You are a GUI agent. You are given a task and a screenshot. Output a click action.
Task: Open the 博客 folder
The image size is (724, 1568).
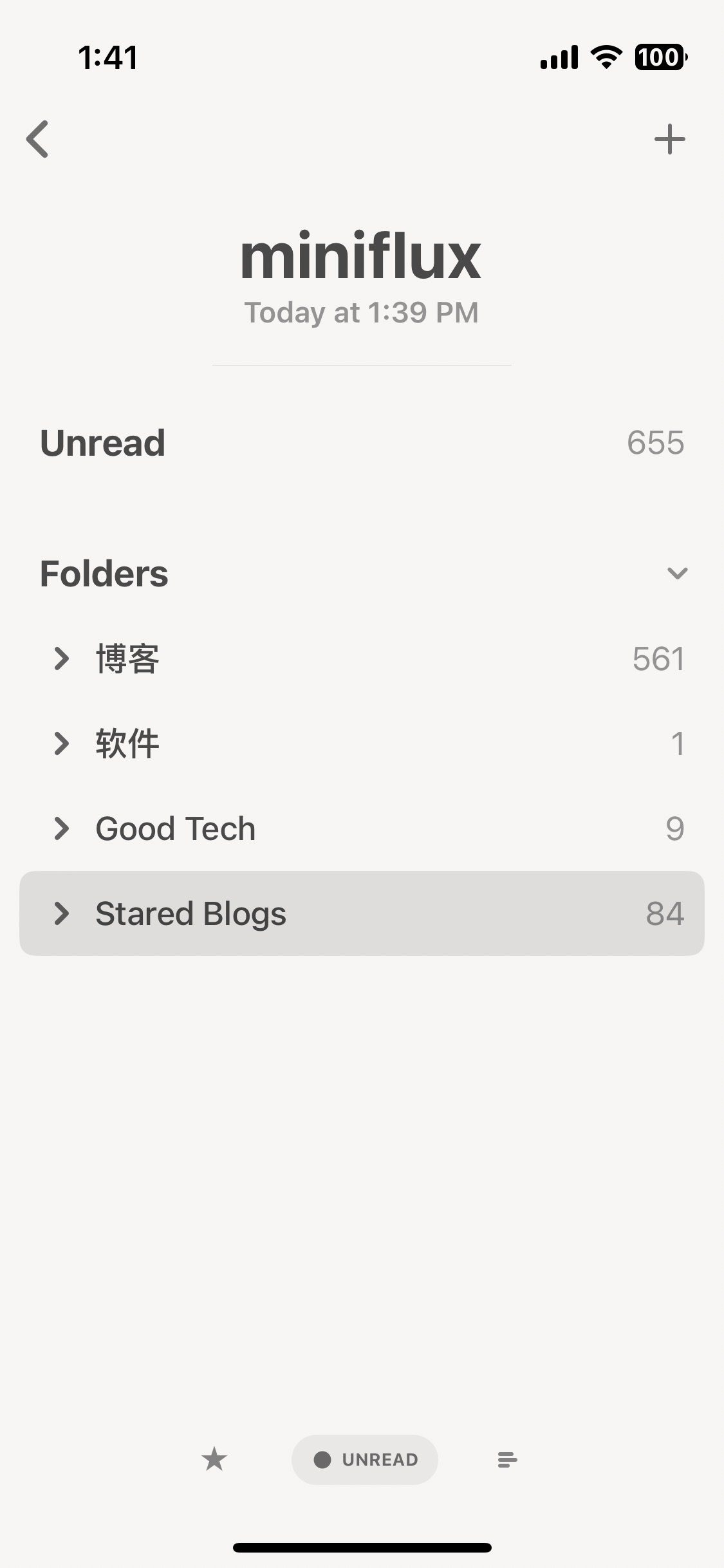(x=128, y=658)
